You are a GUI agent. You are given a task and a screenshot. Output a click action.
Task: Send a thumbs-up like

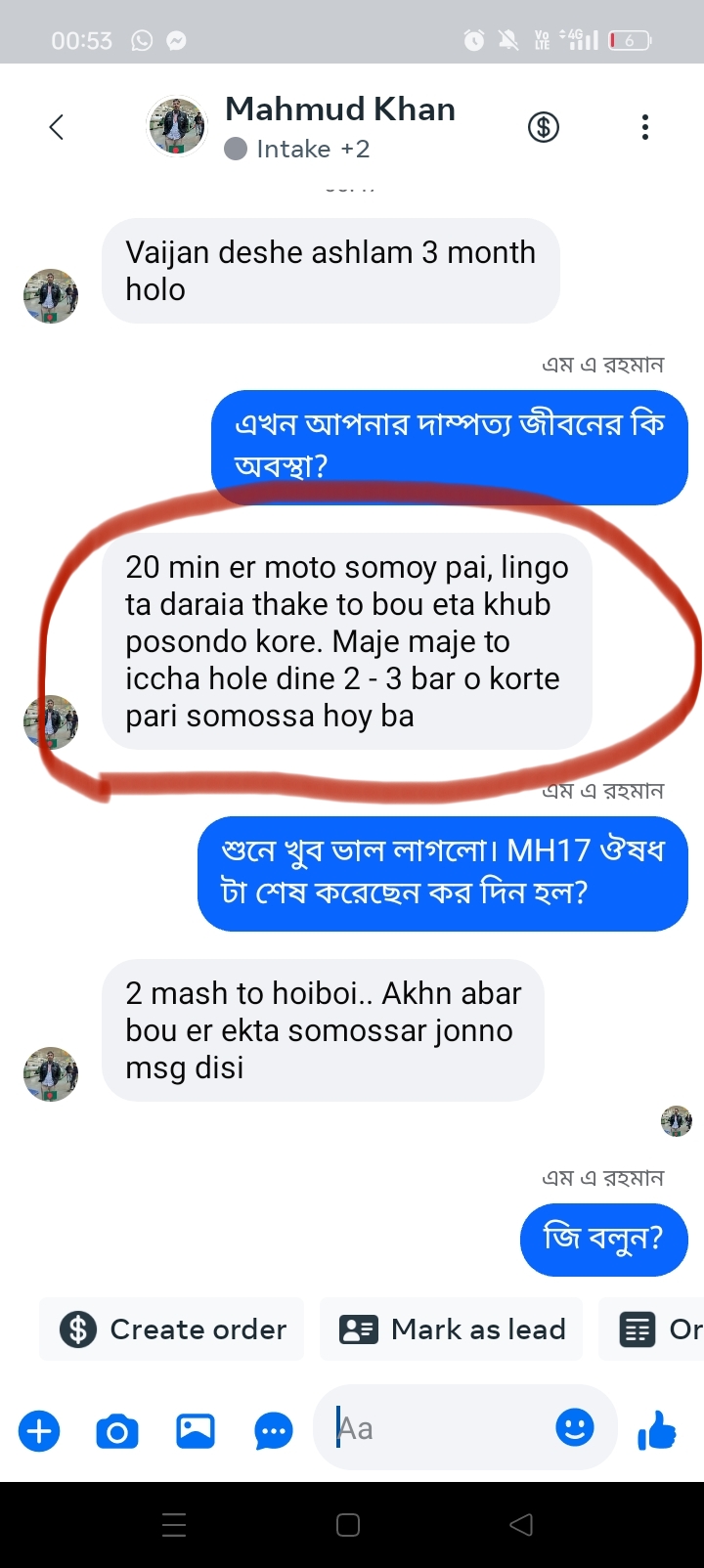(657, 1429)
